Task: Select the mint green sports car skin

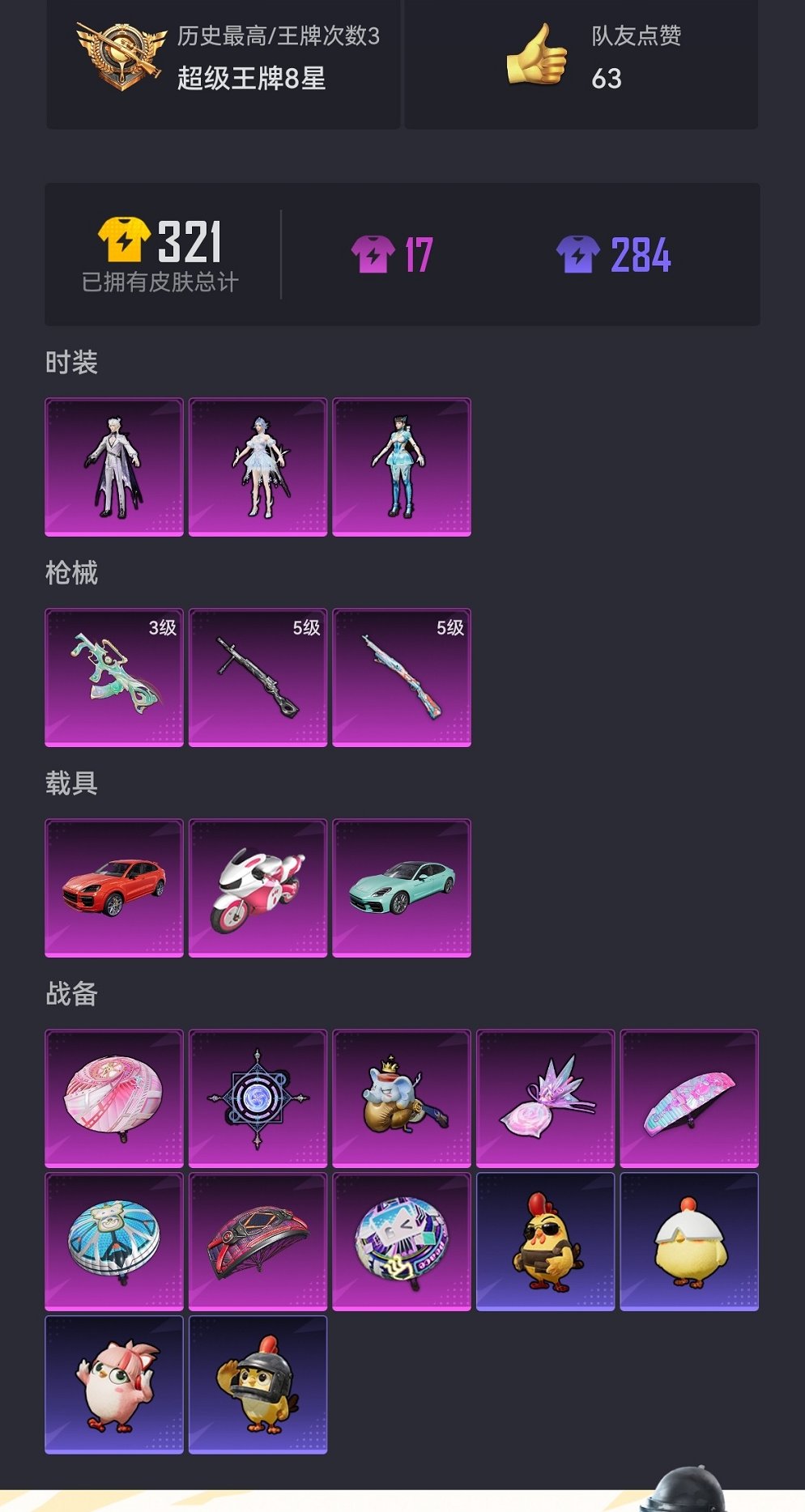Action: [x=402, y=888]
